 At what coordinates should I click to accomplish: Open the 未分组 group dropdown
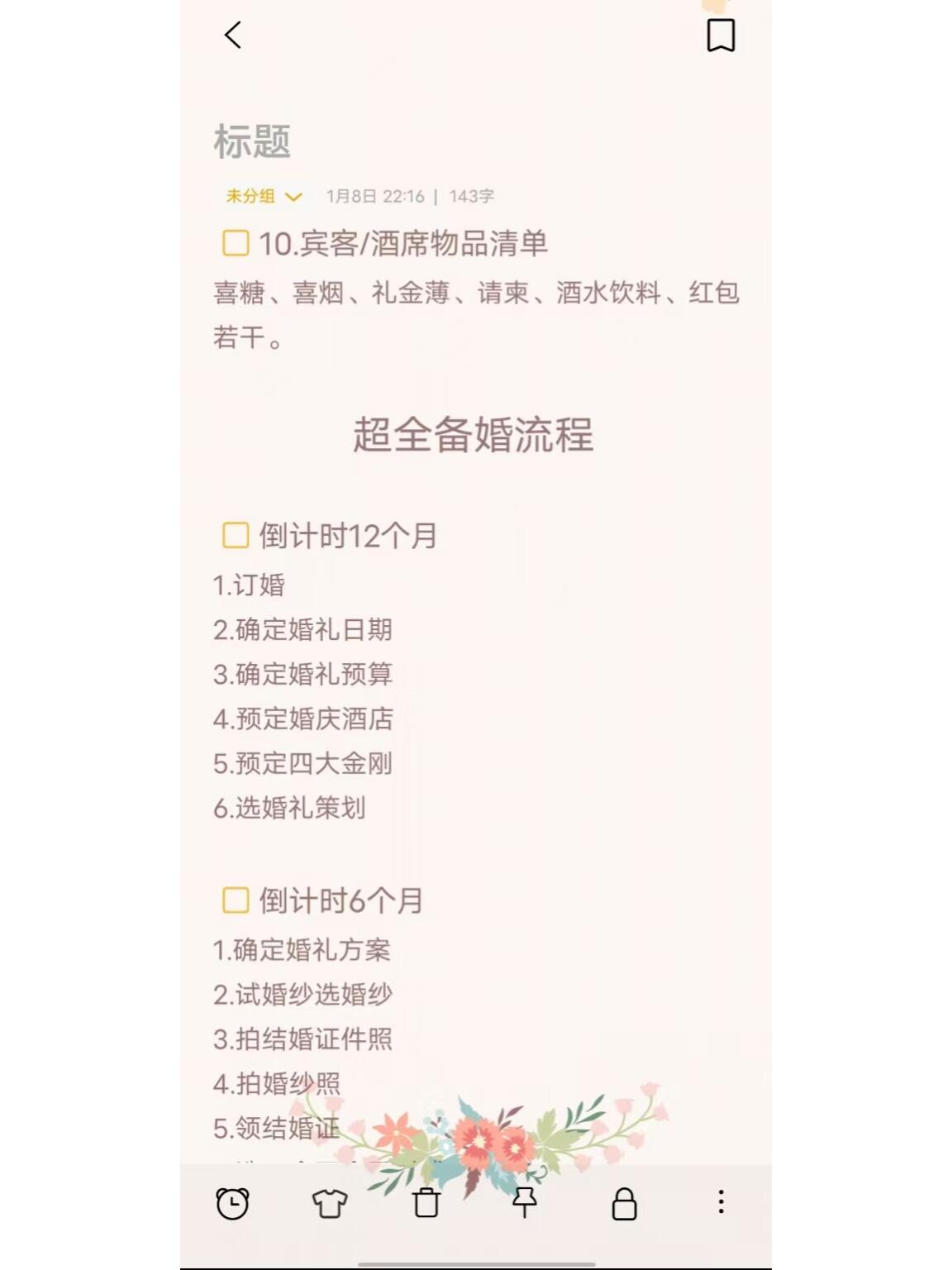coord(264,196)
